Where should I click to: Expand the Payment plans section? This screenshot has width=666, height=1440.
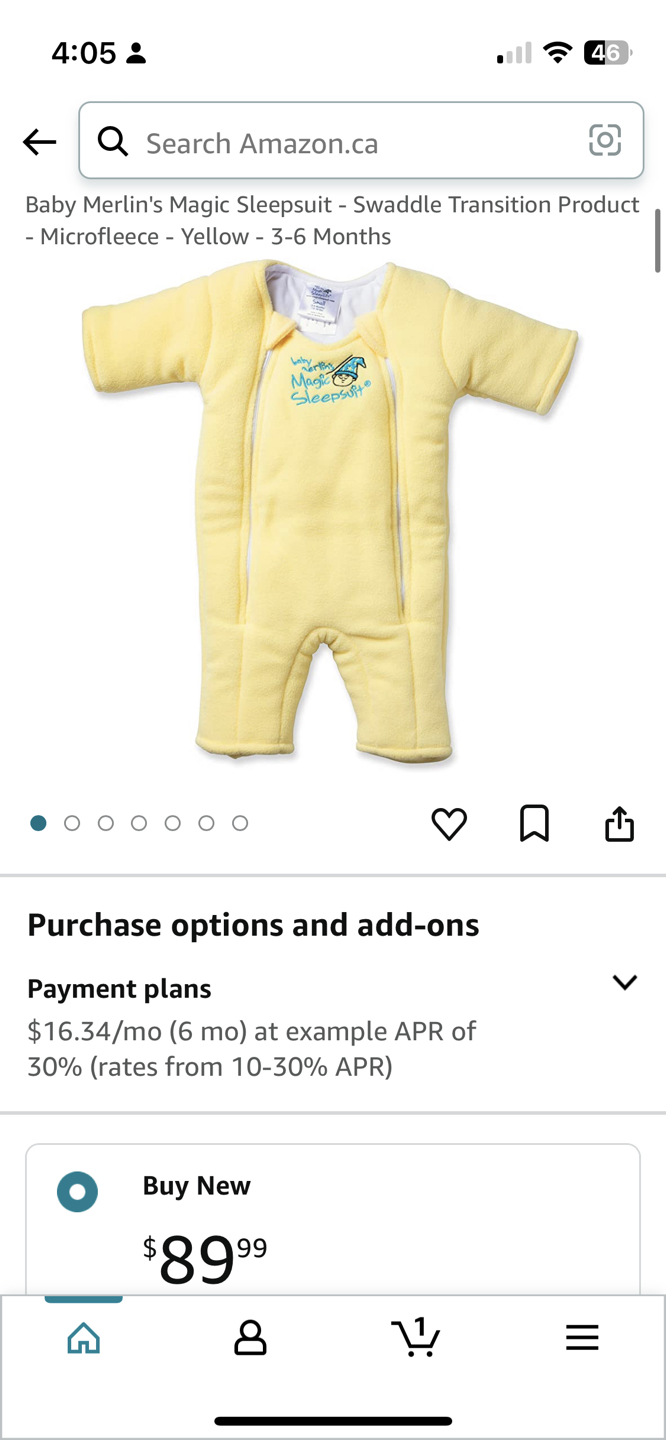click(624, 982)
